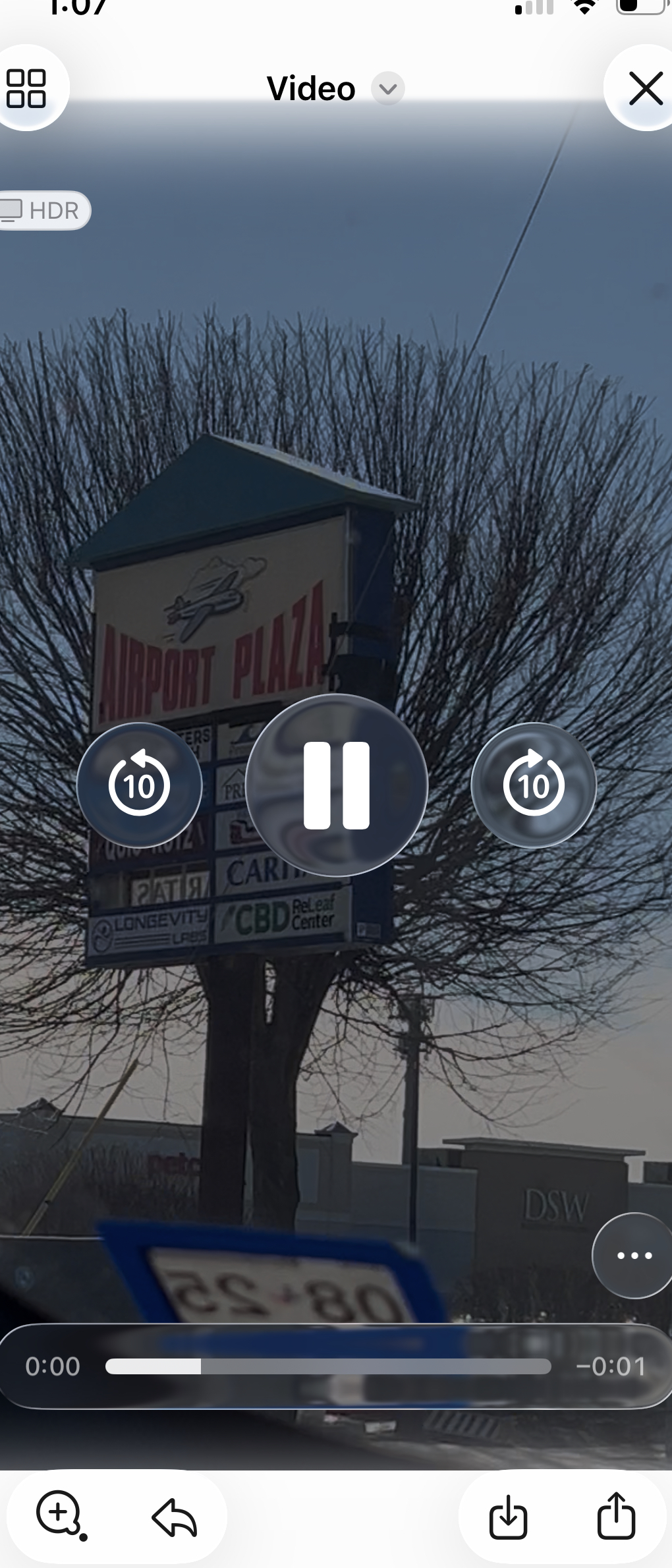Tap the HDR badge

point(43,211)
